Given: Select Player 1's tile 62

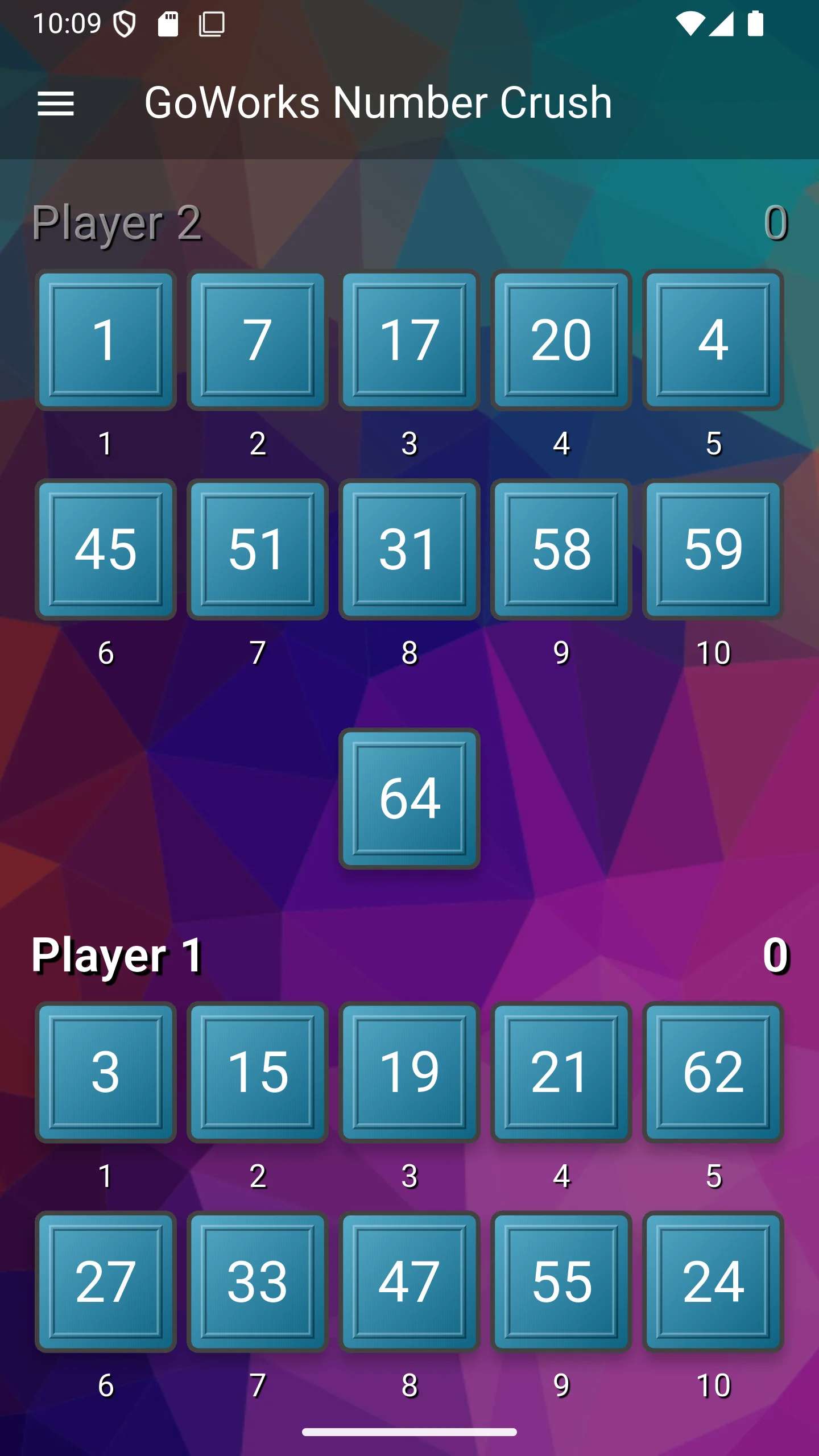Looking at the screenshot, I should tap(713, 1072).
